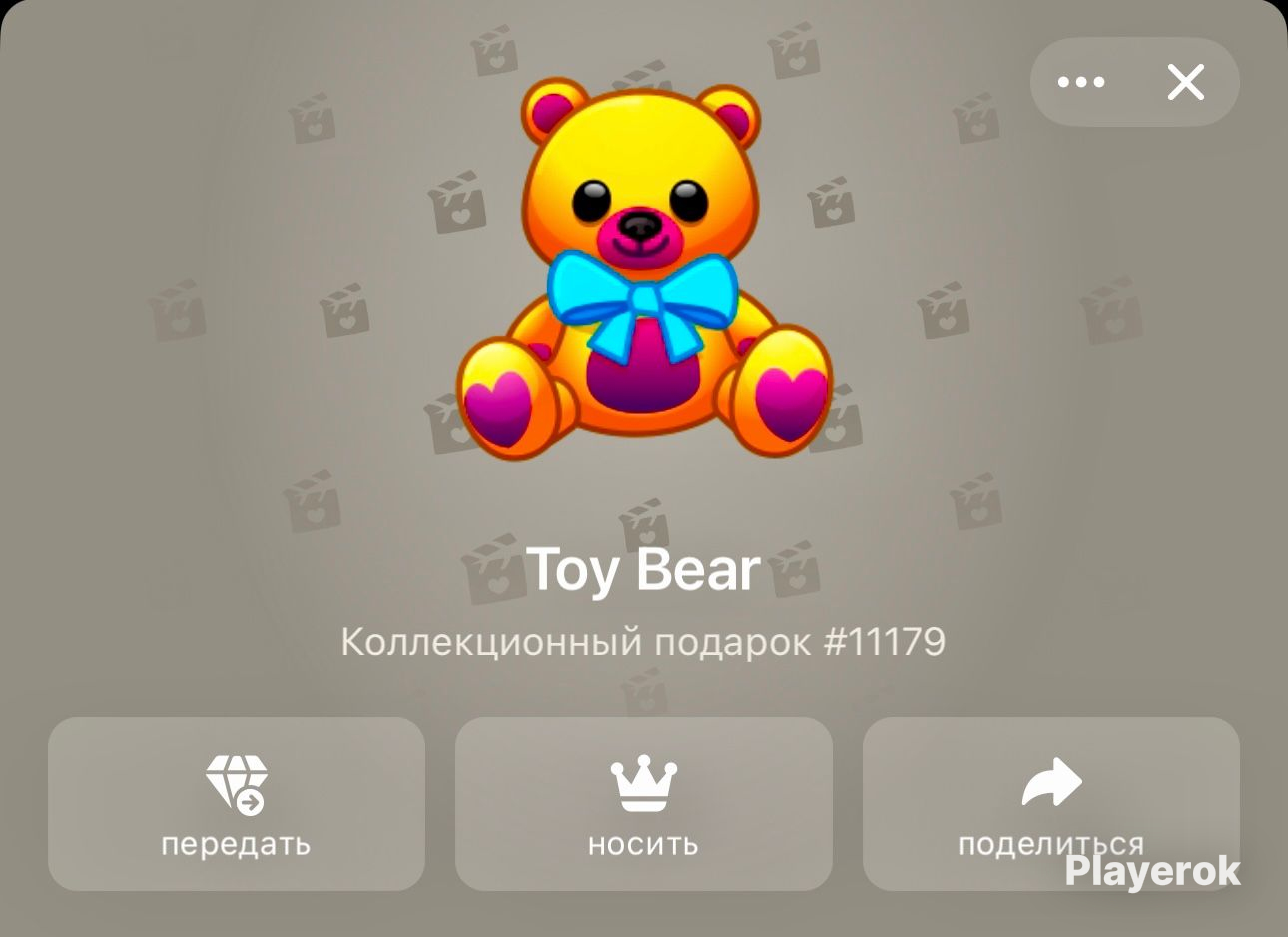Open the three-dot overflow menu
This screenshot has height=937, width=1288.
tap(1081, 82)
